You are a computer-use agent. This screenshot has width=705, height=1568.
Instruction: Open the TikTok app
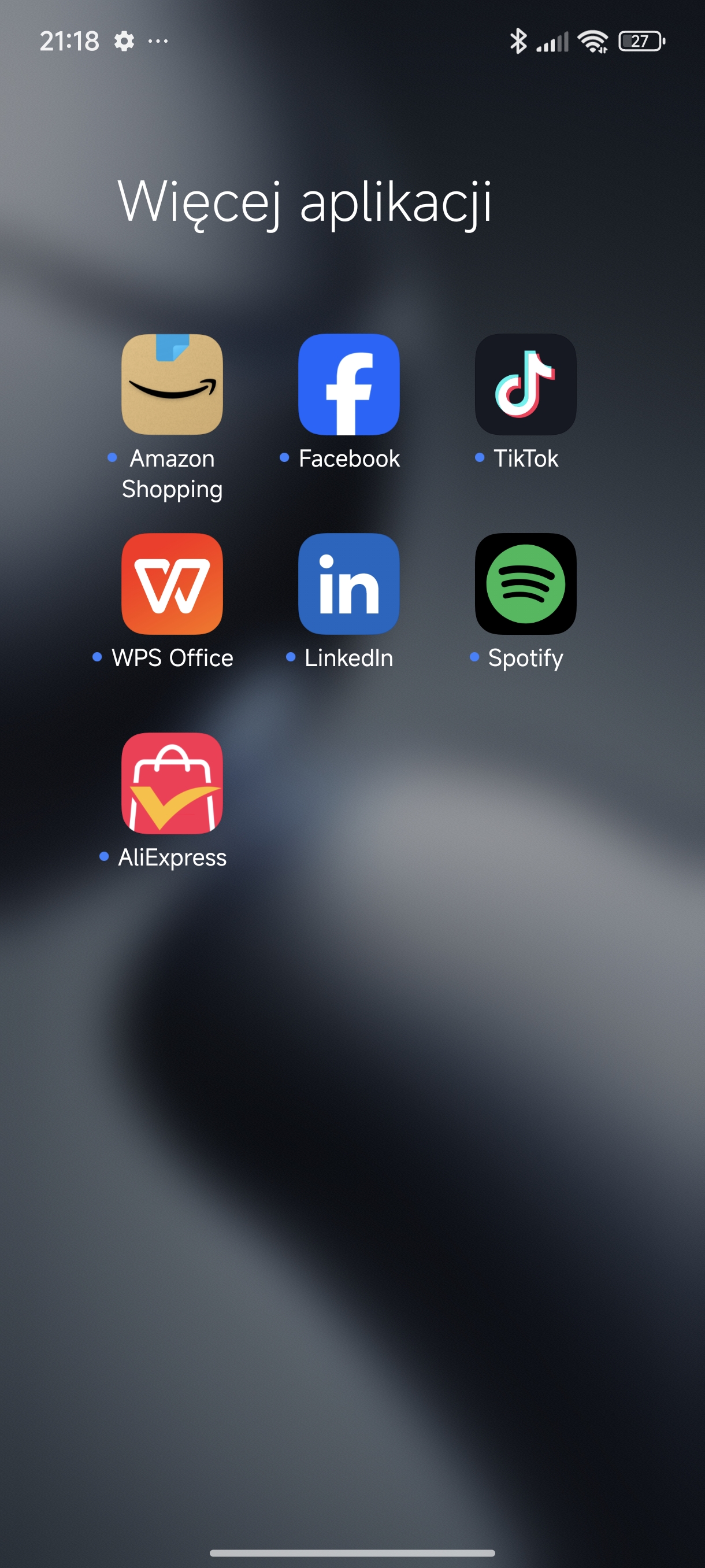click(525, 384)
